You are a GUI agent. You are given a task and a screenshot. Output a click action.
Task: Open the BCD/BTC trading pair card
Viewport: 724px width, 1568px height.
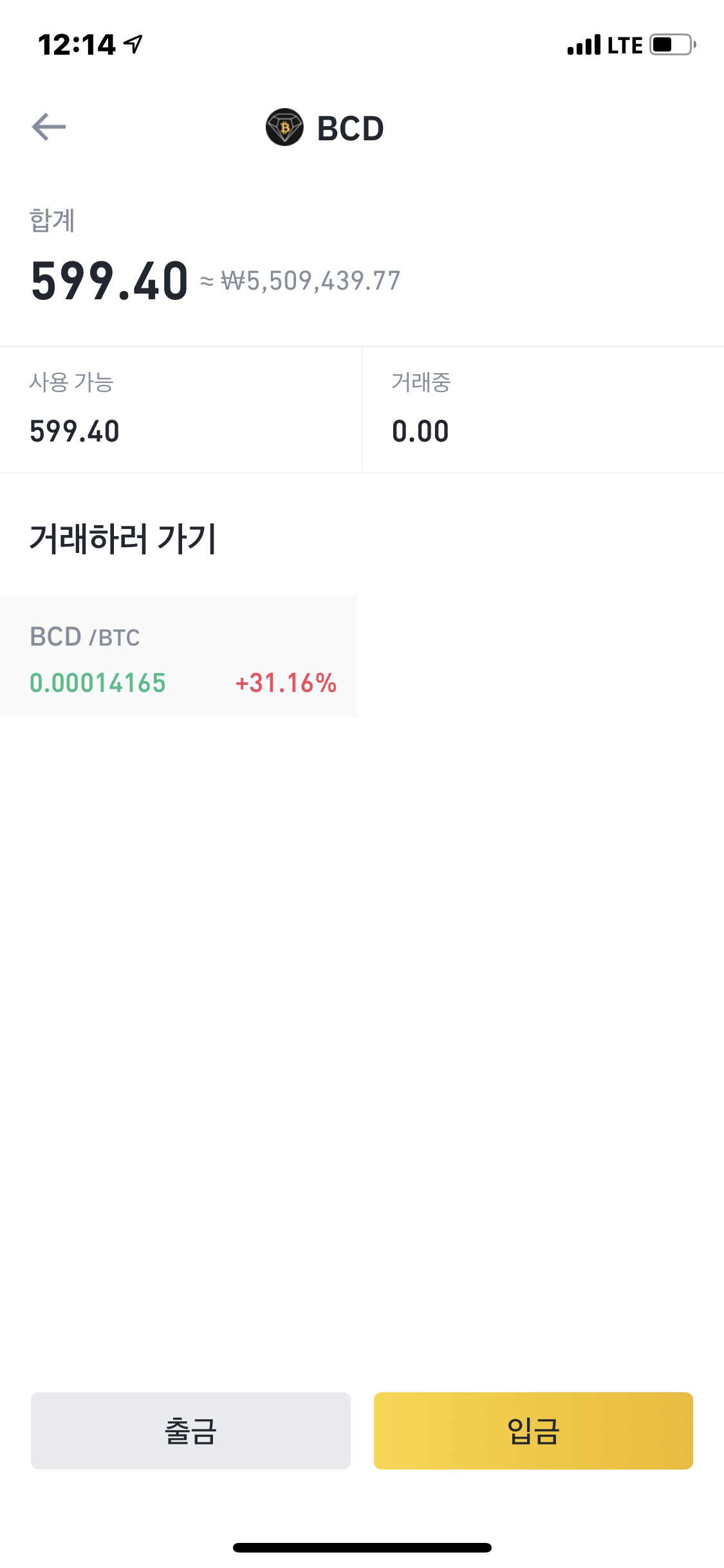(178, 657)
